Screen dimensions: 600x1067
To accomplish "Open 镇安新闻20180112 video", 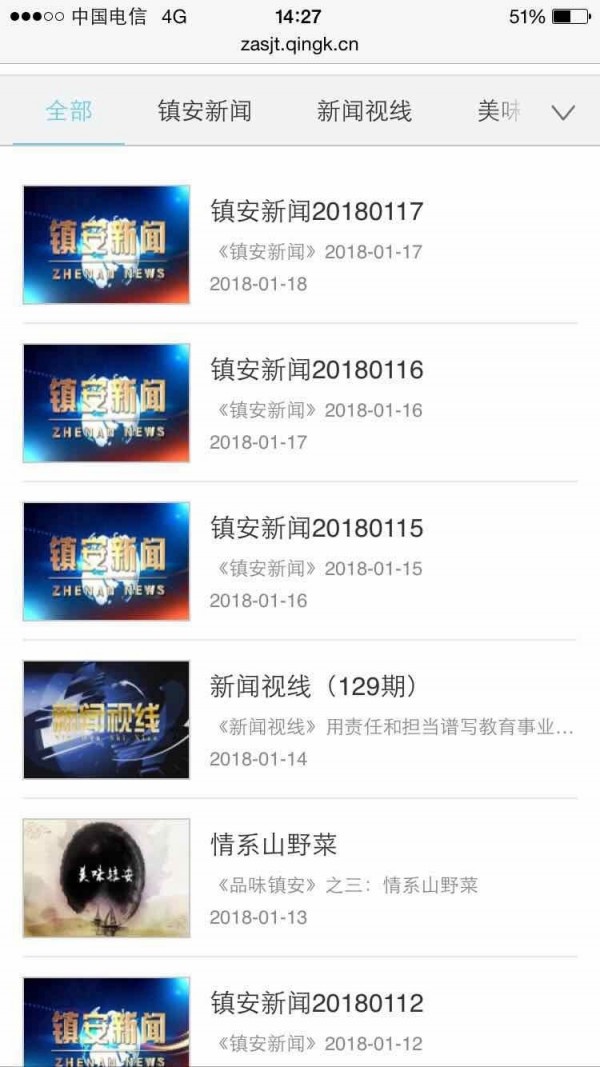I will [x=317, y=1003].
